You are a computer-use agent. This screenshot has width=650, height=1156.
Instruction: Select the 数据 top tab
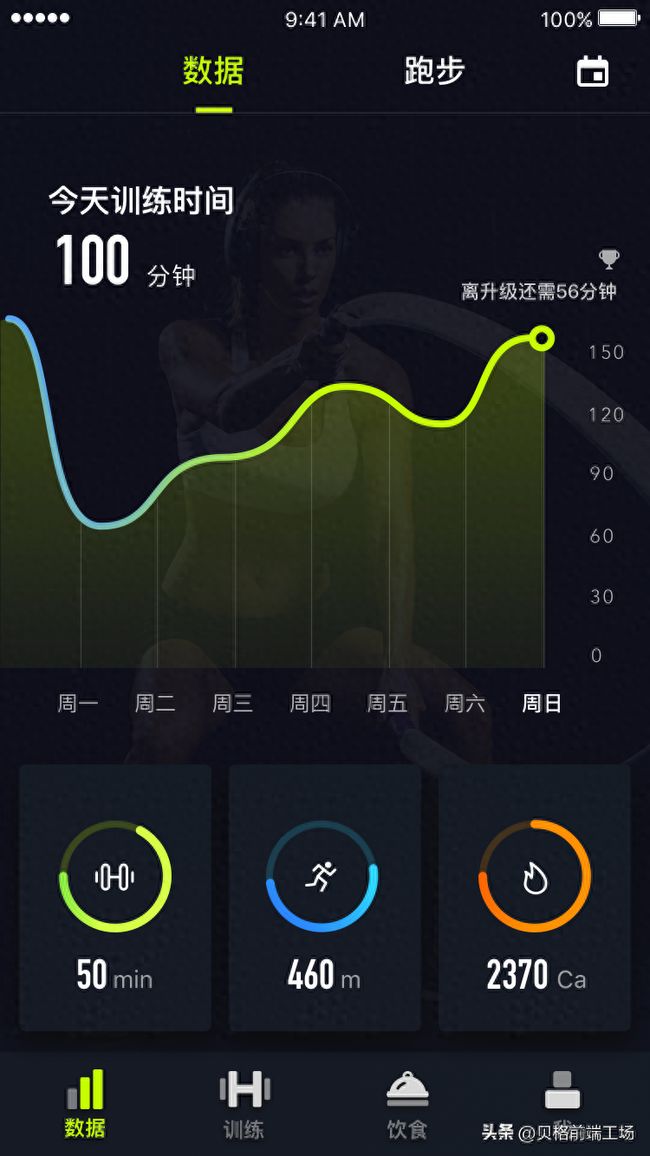213,71
